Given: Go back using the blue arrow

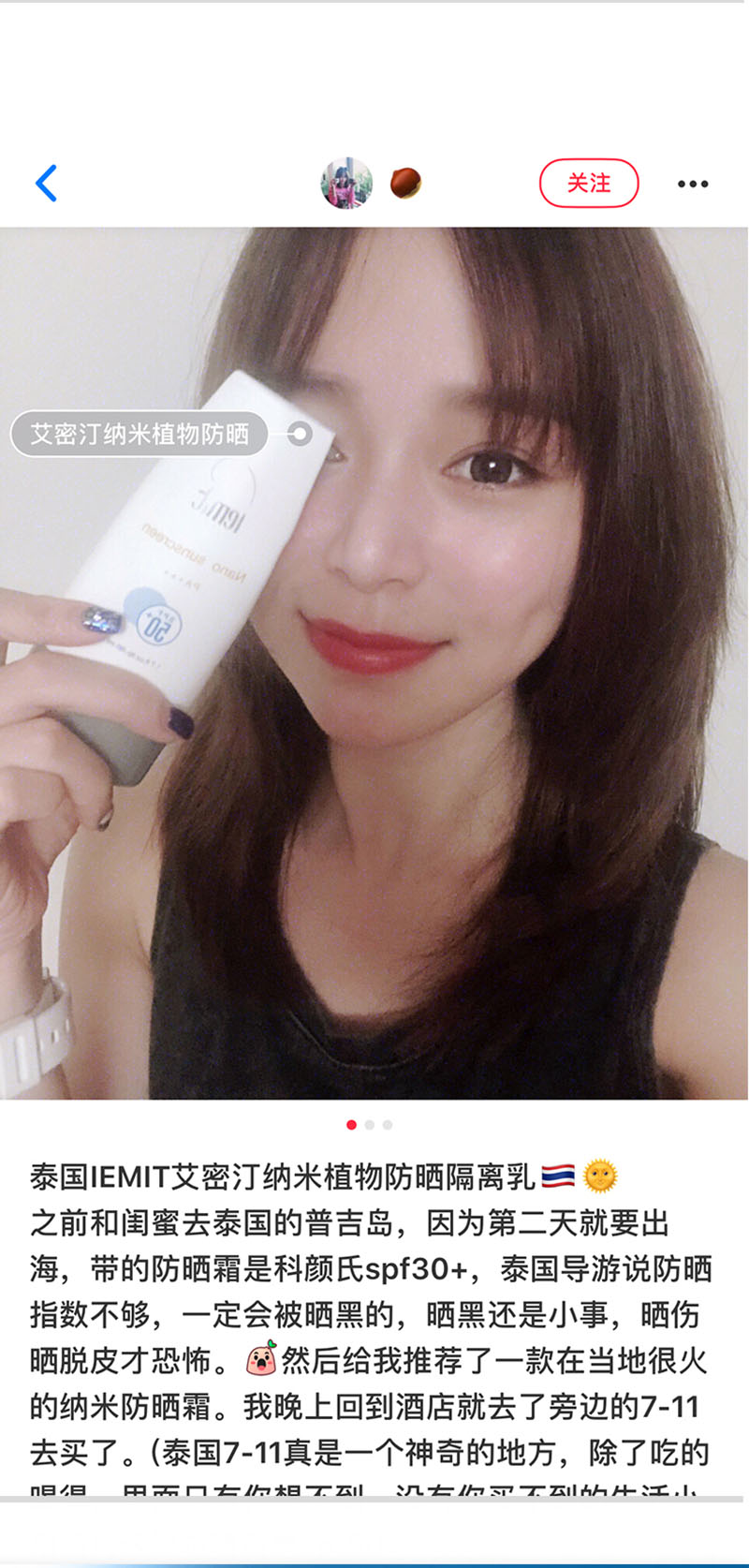Looking at the screenshot, I should [46, 184].
